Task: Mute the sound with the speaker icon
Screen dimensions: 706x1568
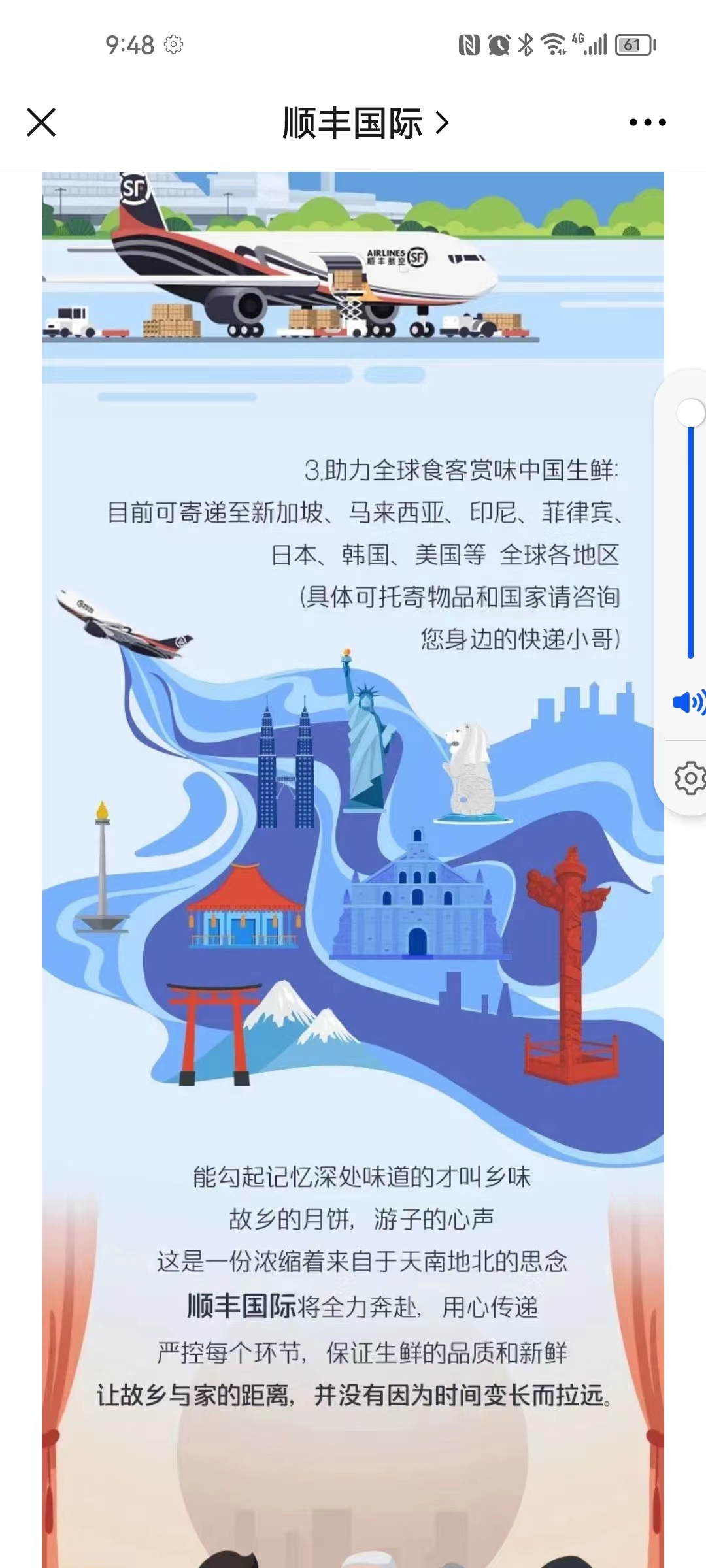Action: 688,702
